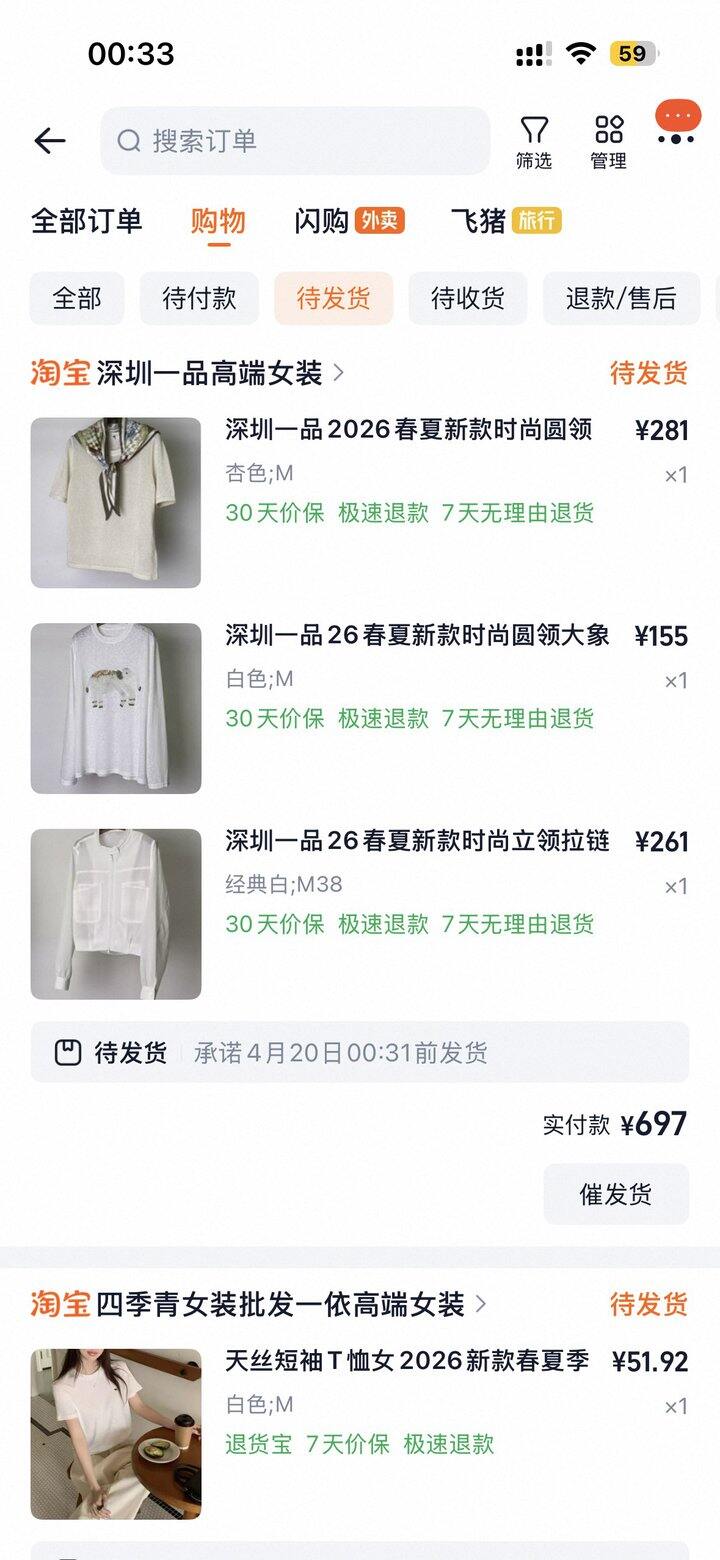Tap the magnifier icon in search bar
This screenshot has width=720, height=1560.
[130, 140]
